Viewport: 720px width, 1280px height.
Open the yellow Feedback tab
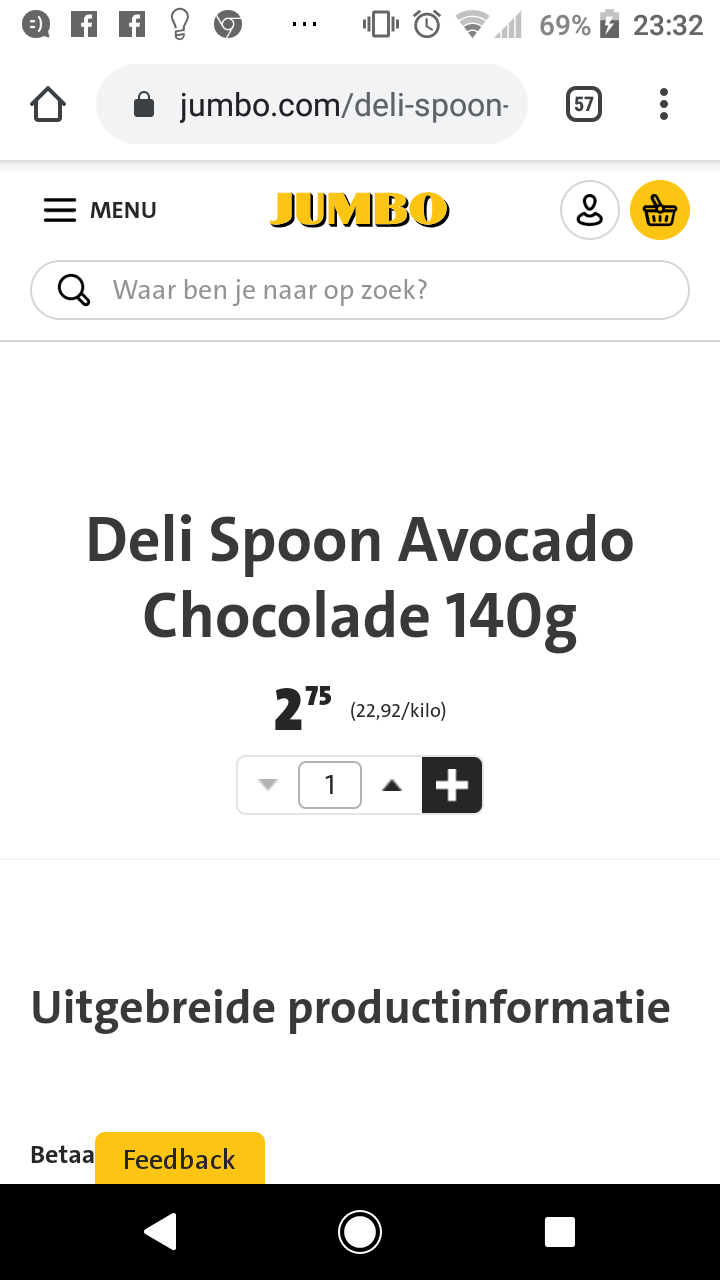coord(180,1158)
